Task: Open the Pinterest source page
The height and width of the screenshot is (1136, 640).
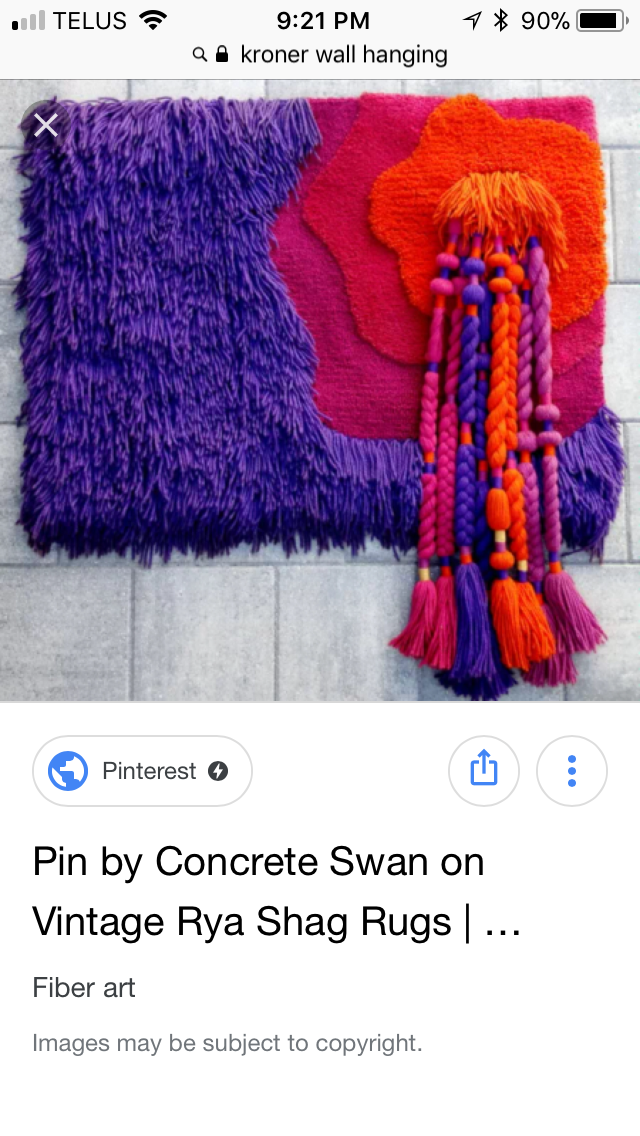Action: point(142,771)
